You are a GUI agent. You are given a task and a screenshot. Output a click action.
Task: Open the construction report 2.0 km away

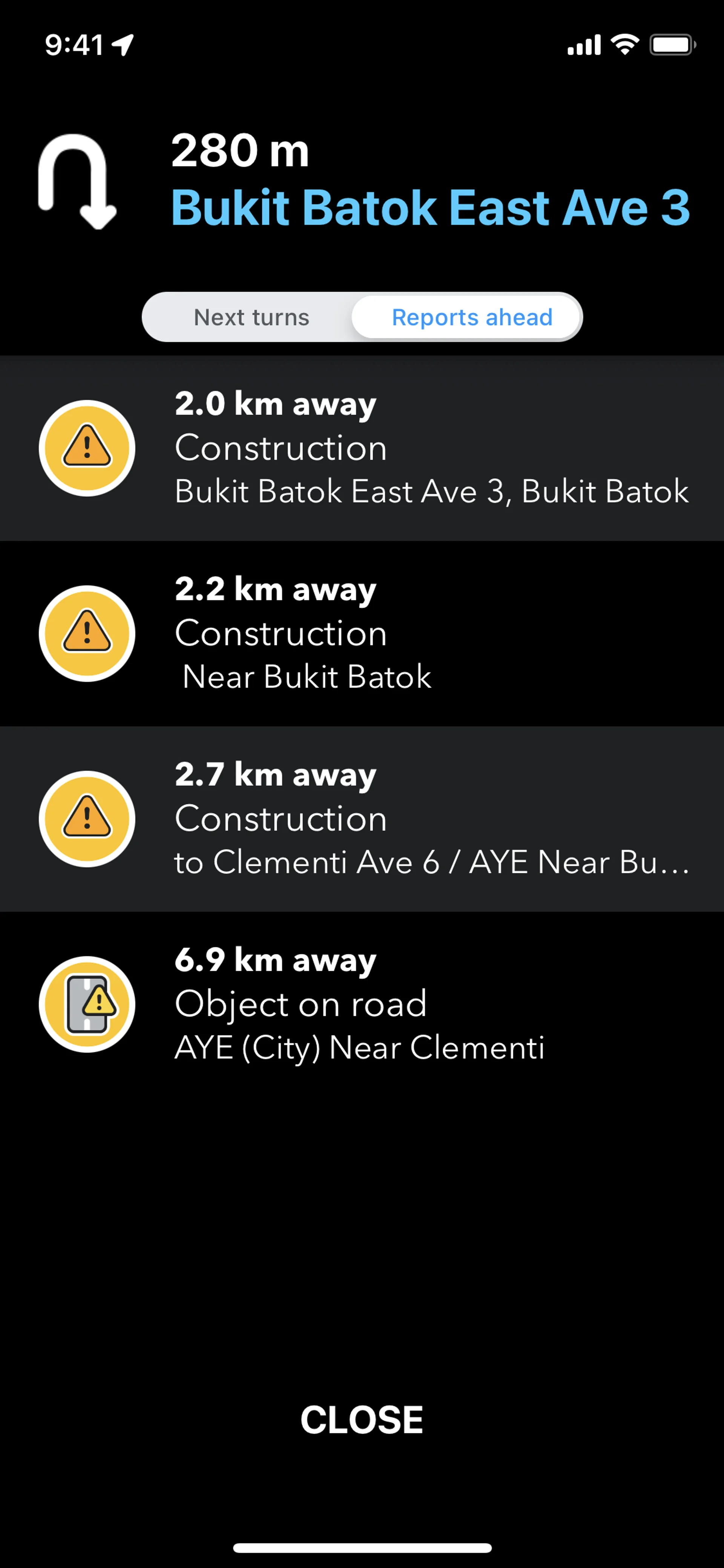pyautogui.click(x=362, y=448)
